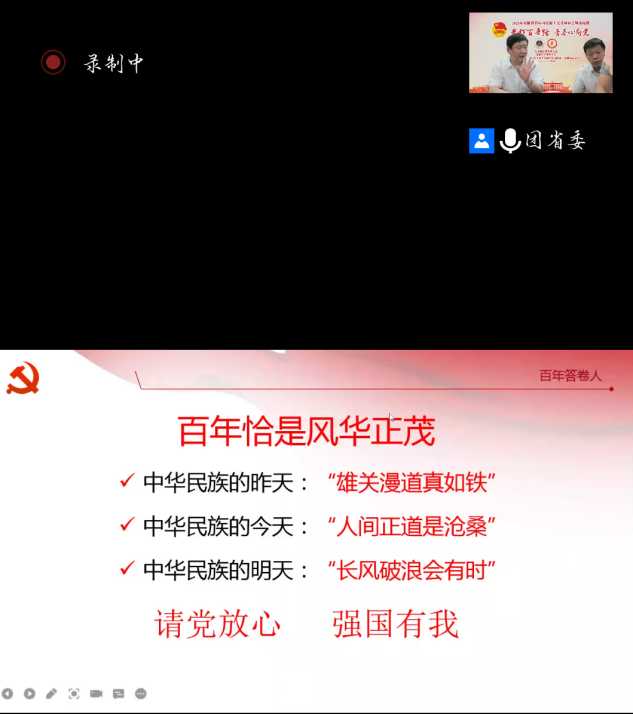Select the pen annotation tool
The width and height of the screenshot is (633, 714).
coord(52,693)
